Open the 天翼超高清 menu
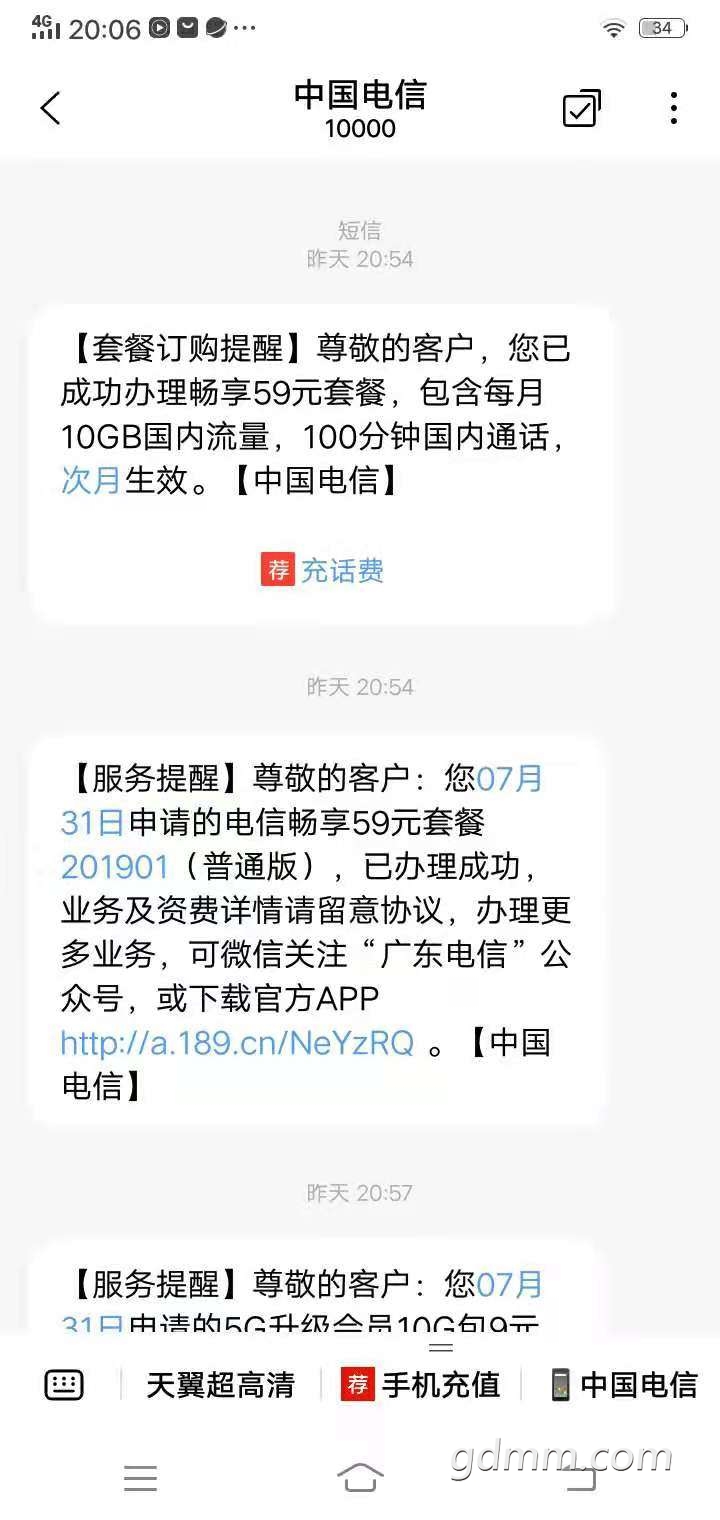Viewport: 720px width, 1520px height. point(220,1385)
